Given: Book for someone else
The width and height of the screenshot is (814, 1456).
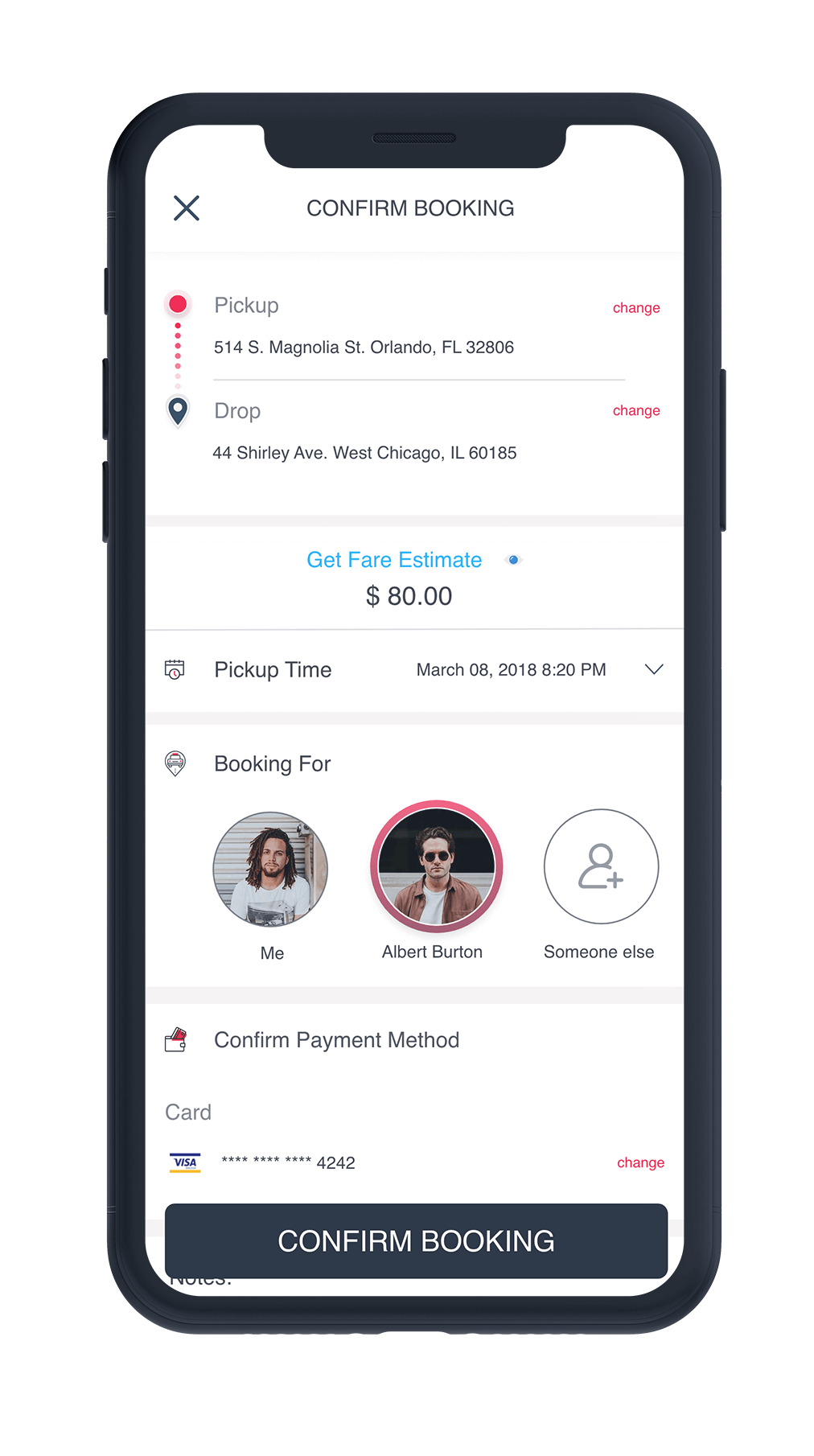Looking at the screenshot, I should point(601,866).
